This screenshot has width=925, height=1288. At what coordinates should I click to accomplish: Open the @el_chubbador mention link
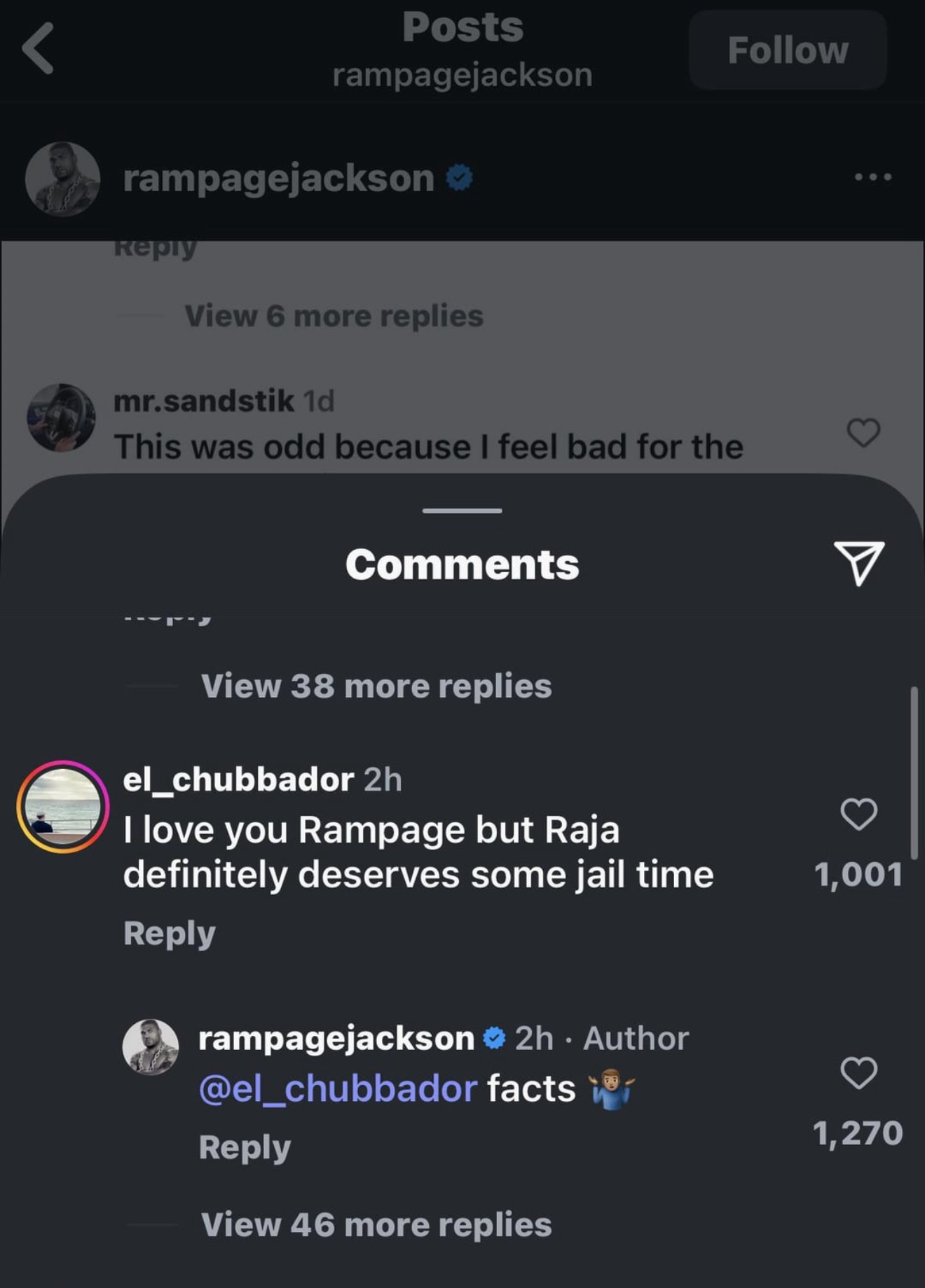pyautogui.click(x=338, y=1088)
